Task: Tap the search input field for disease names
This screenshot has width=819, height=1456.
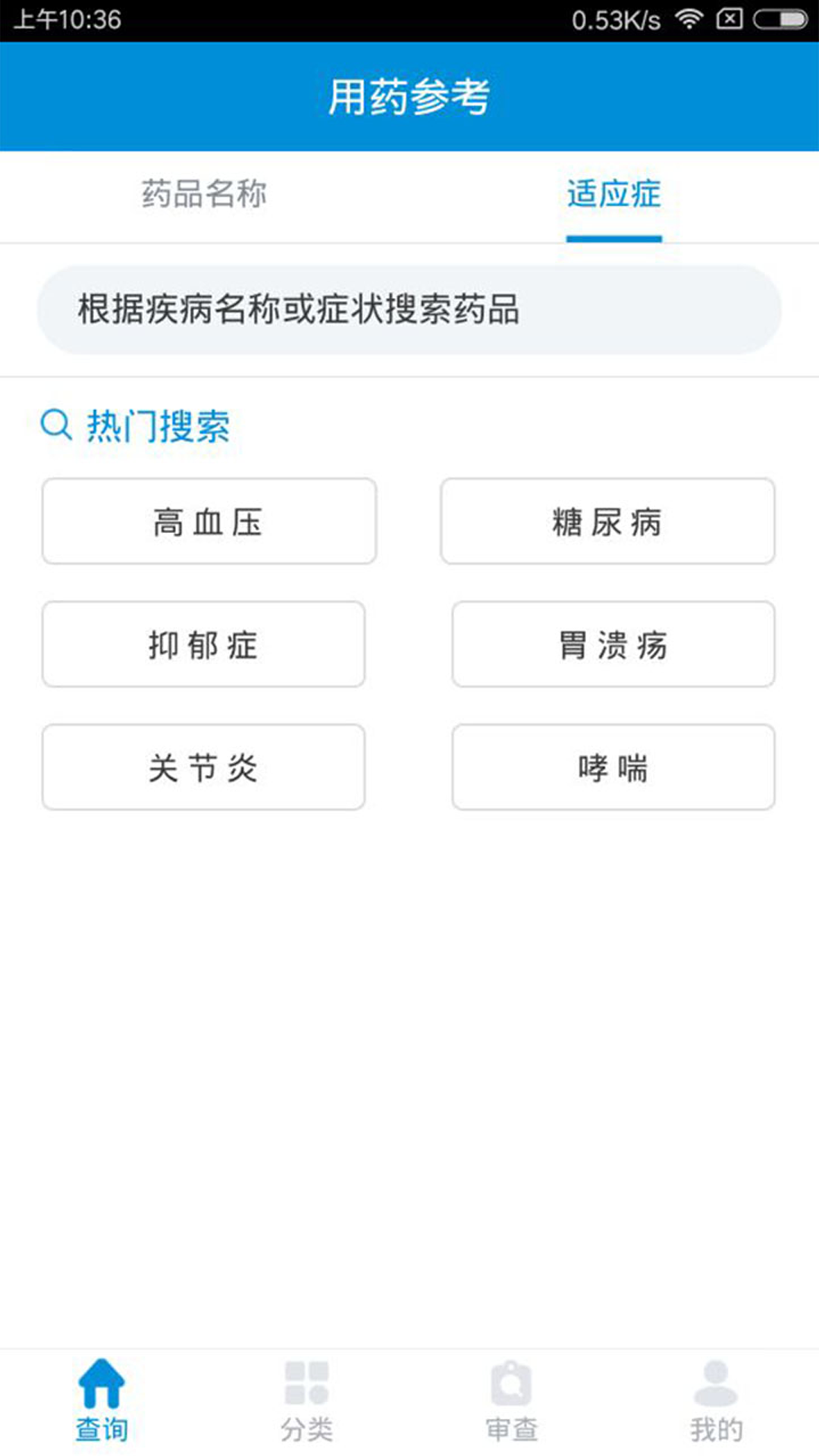Action: pos(409,309)
